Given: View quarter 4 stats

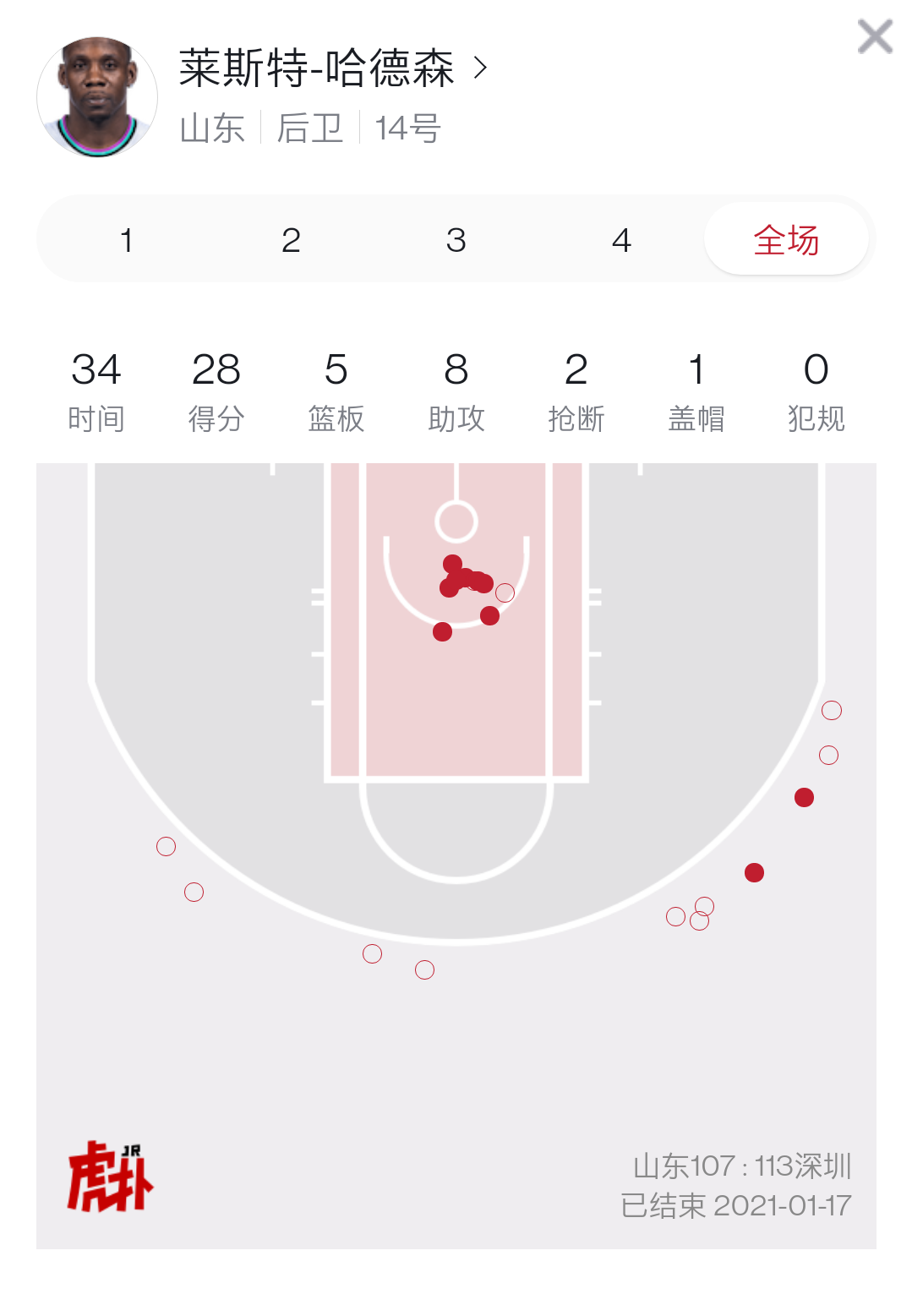Looking at the screenshot, I should point(621,241).
